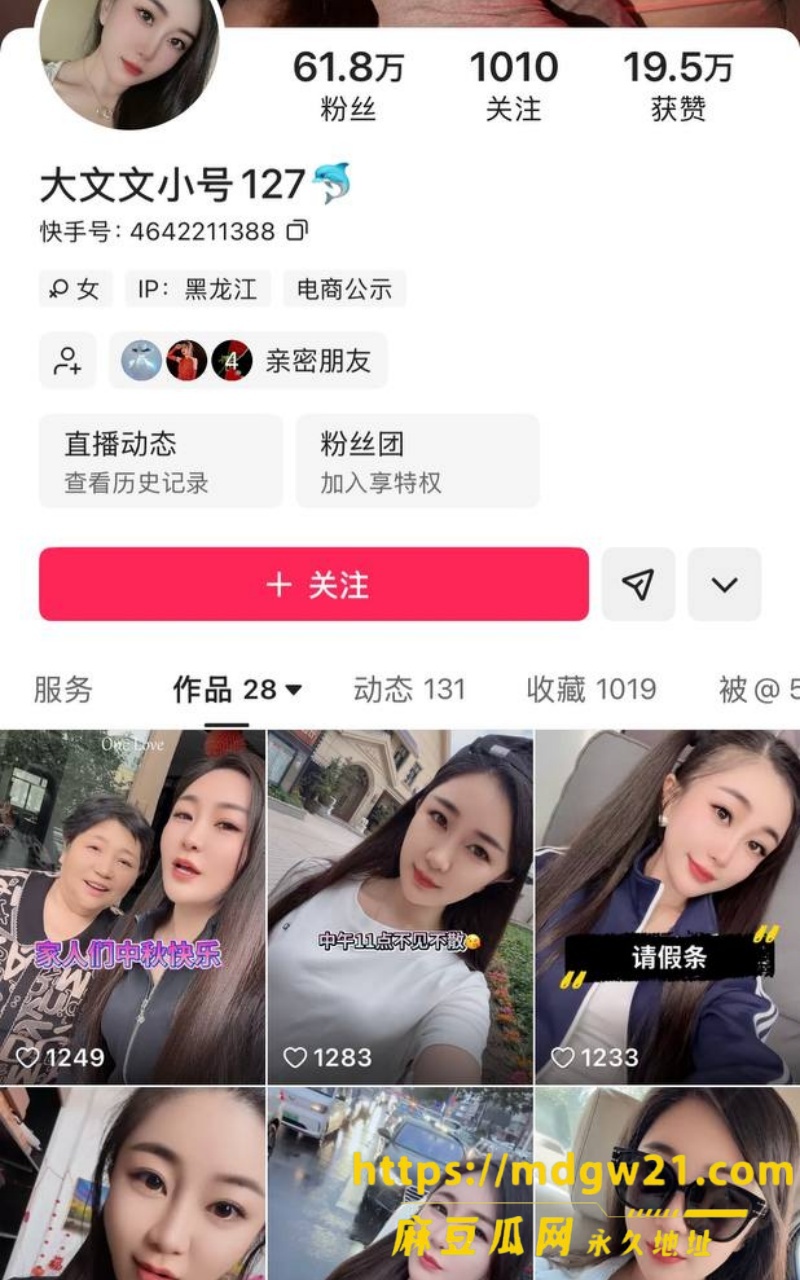This screenshot has height=1280, width=800.
Task: View the 1010 关注 following list
Action: pos(513,85)
